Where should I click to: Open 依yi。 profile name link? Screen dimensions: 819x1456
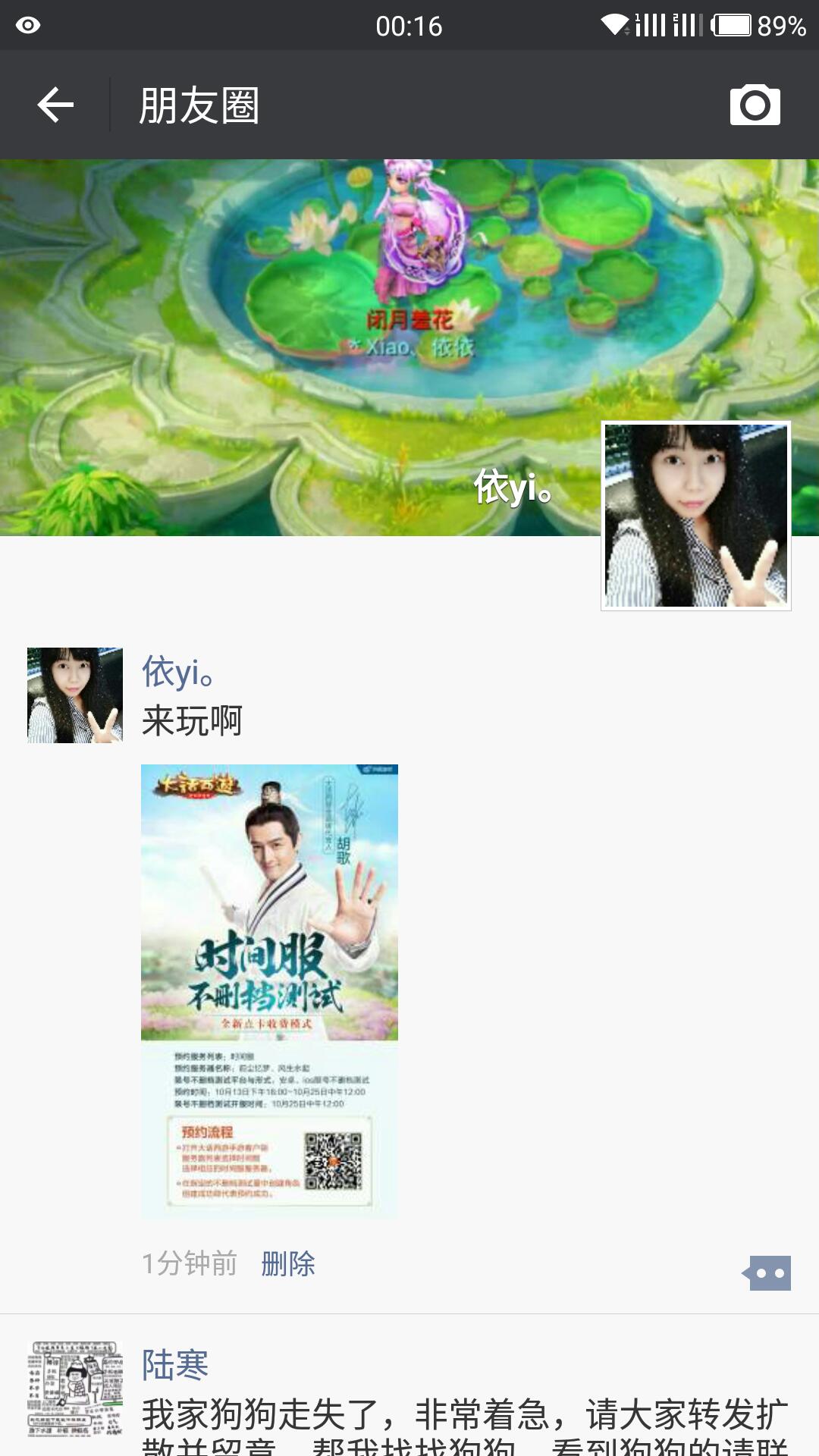pyautogui.click(x=178, y=672)
